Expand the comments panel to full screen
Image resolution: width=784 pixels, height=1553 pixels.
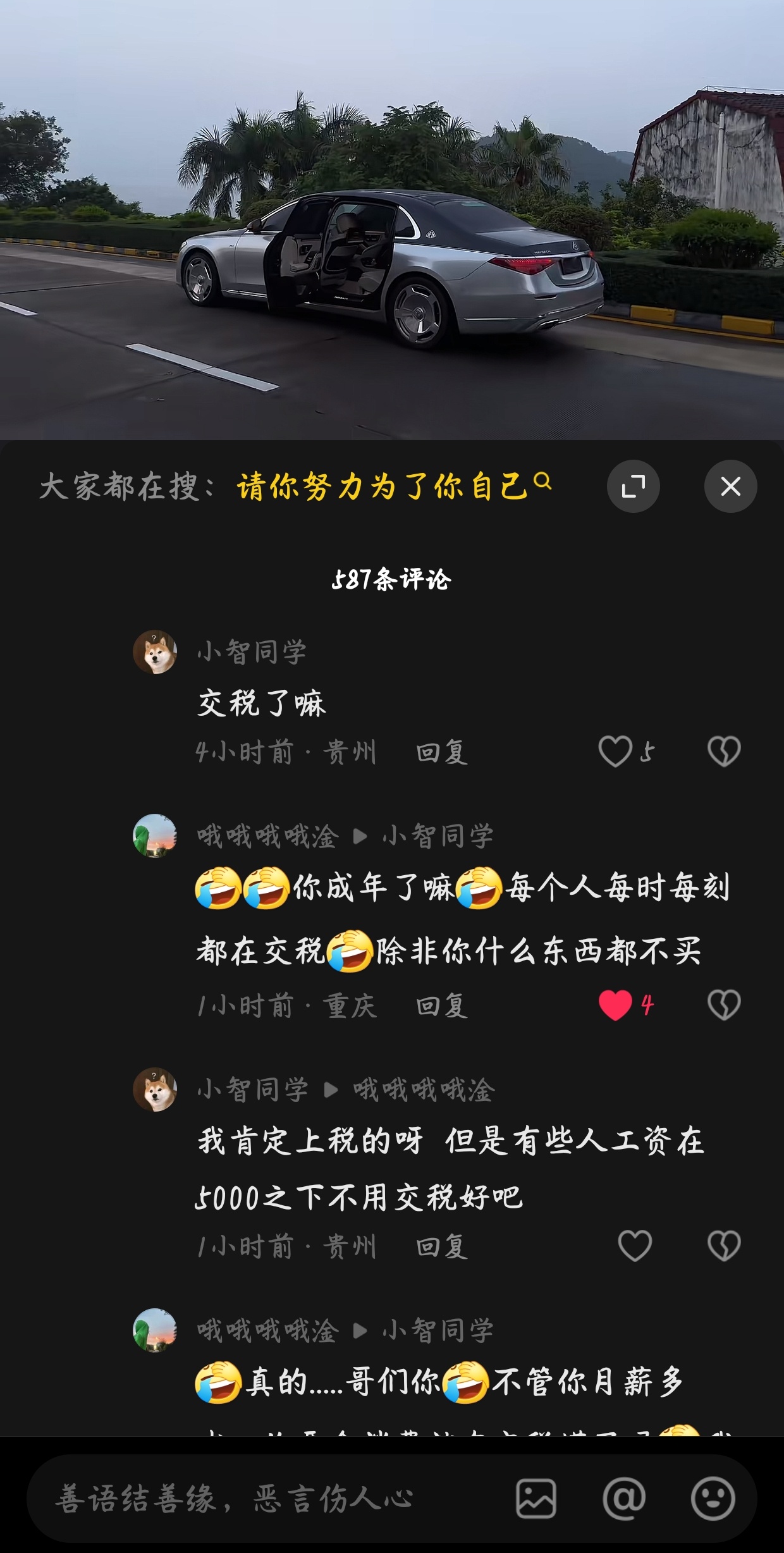(x=633, y=486)
